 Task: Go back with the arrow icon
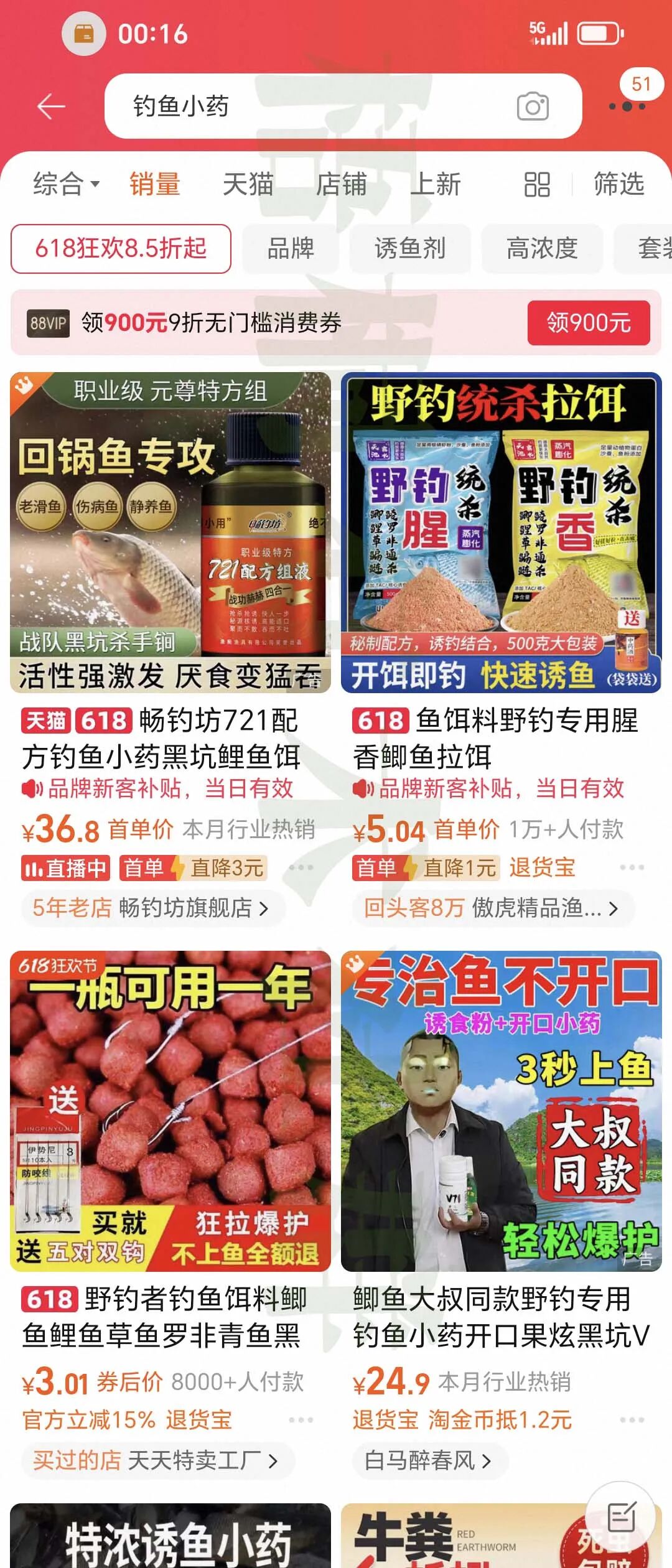click(x=51, y=107)
